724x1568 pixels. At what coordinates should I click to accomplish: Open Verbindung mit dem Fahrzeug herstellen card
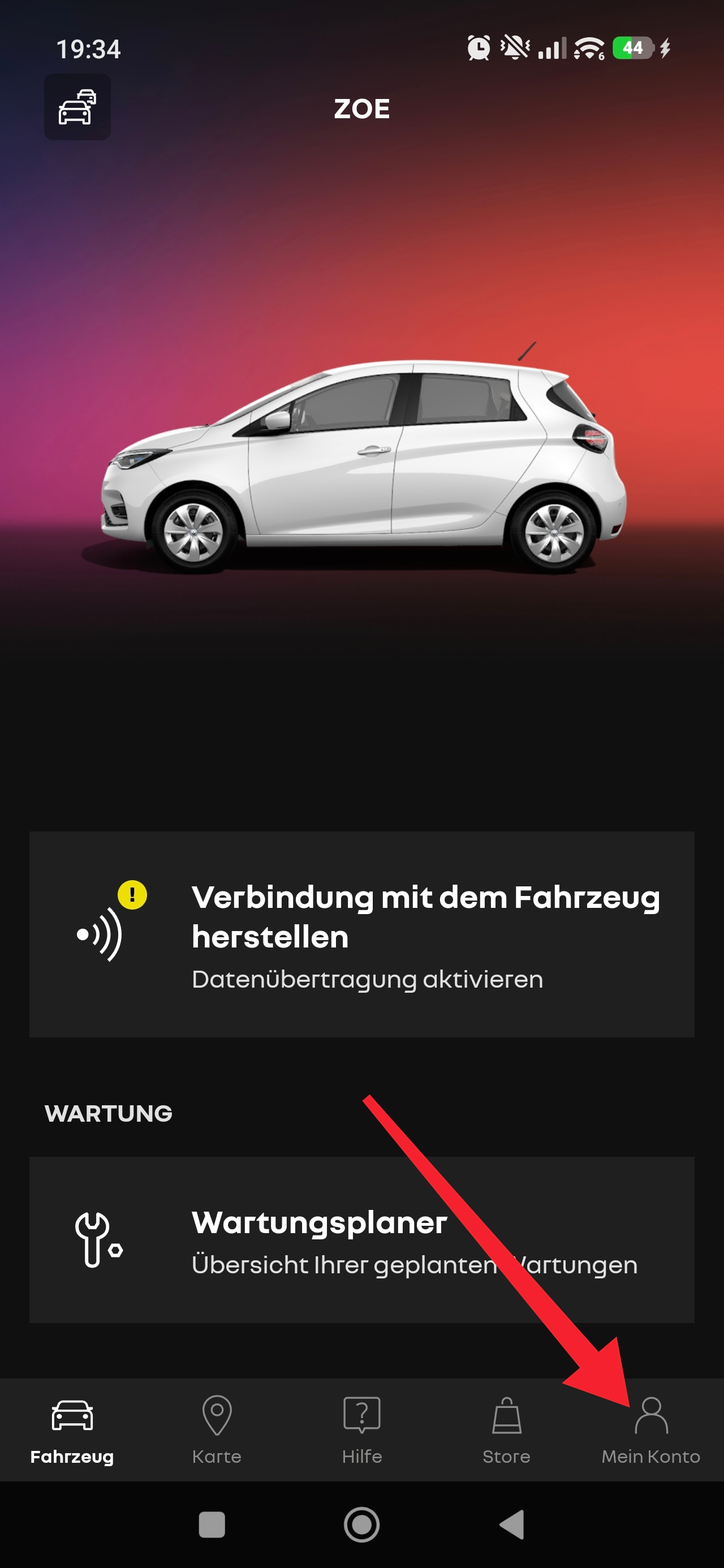point(361,934)
